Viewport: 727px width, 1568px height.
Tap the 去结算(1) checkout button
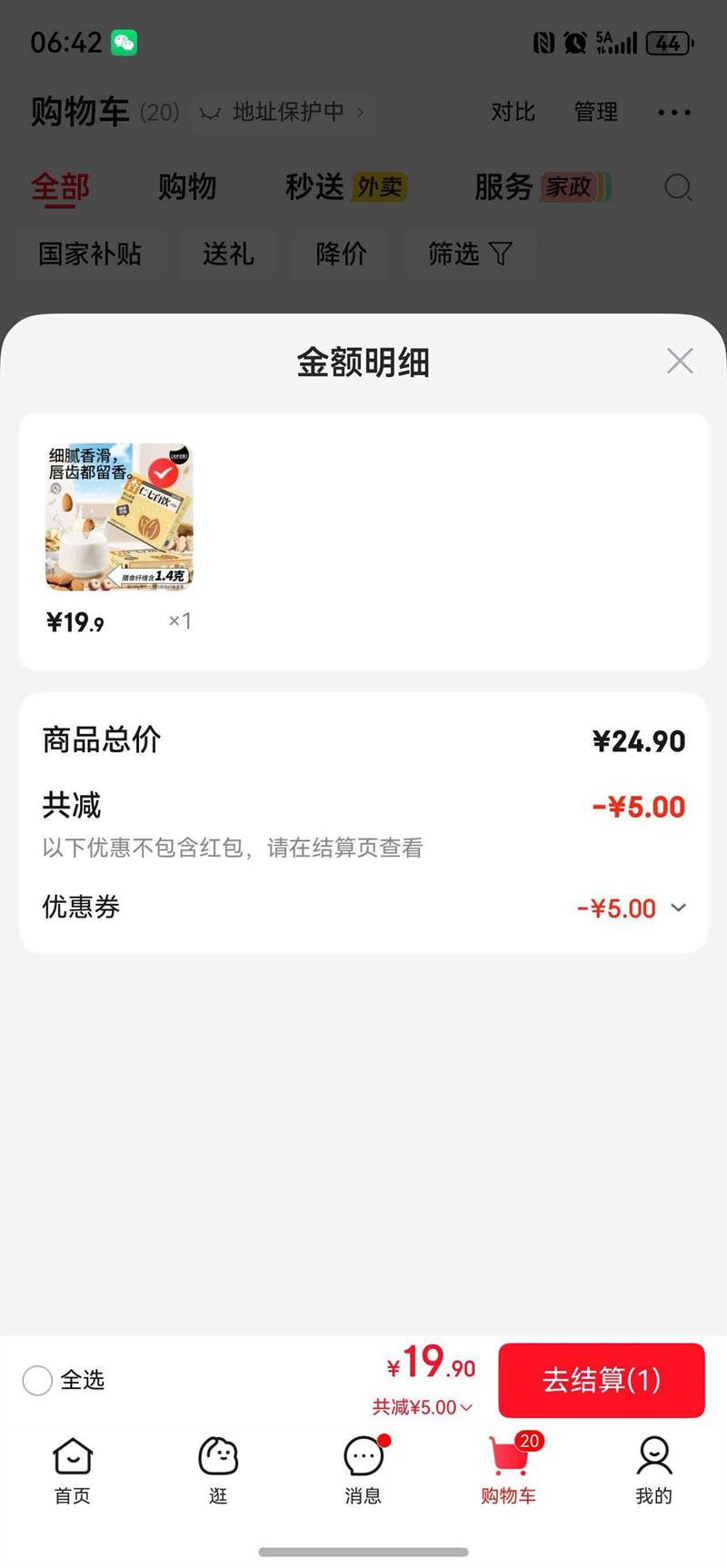coord(601,1380)
